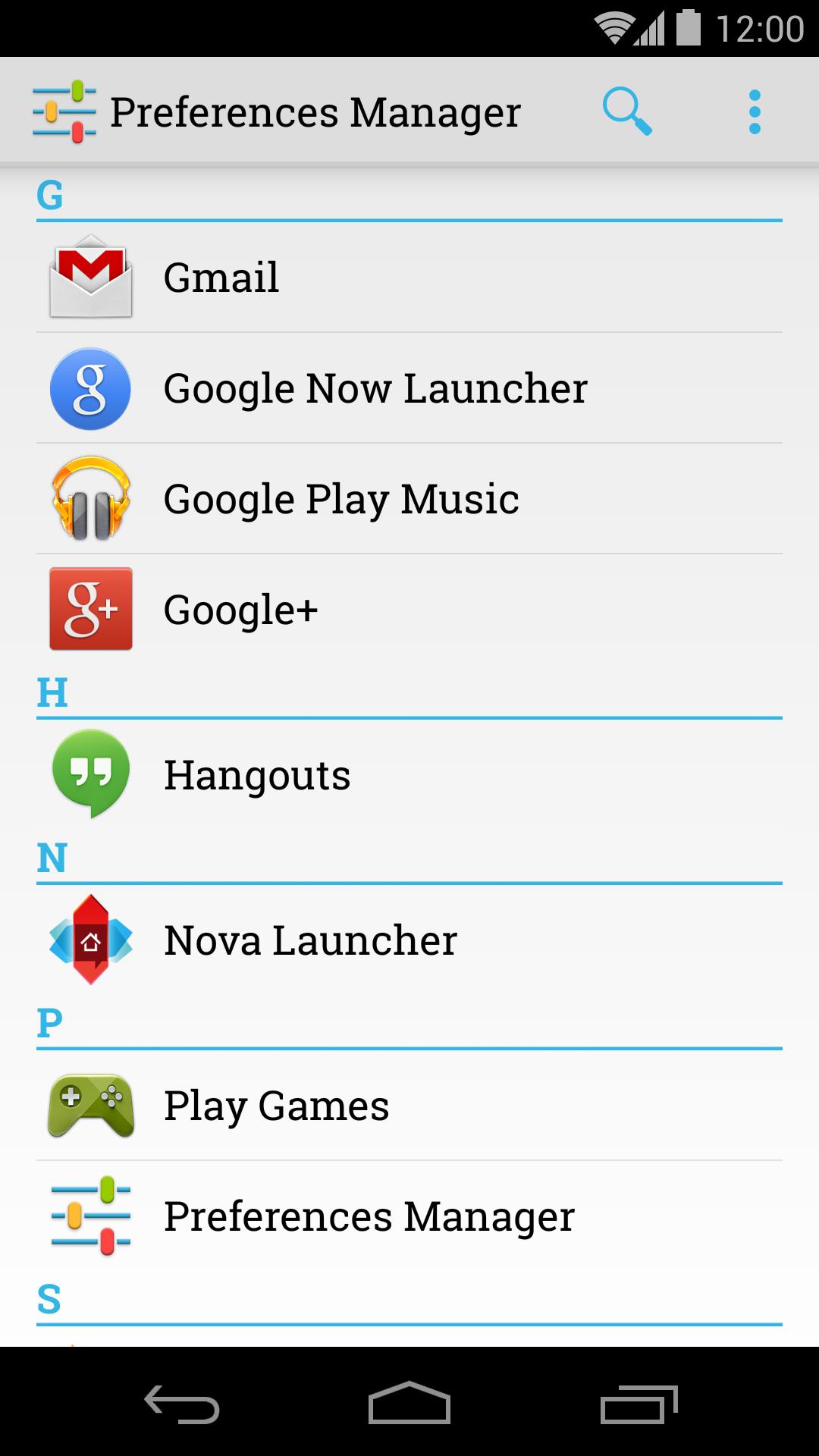
Task: Open Google Play Music entry
Action: [409, 499]
